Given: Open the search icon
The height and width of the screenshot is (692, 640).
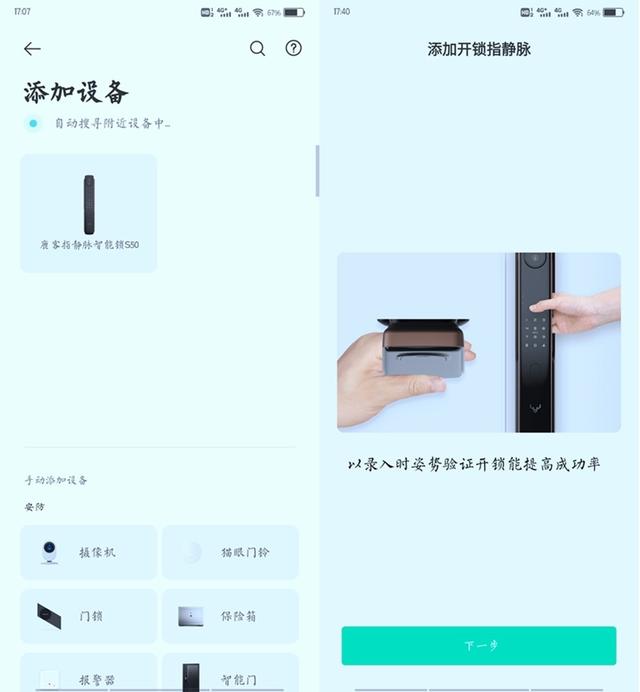Looking at the screenshot, I should coord(257,48).
